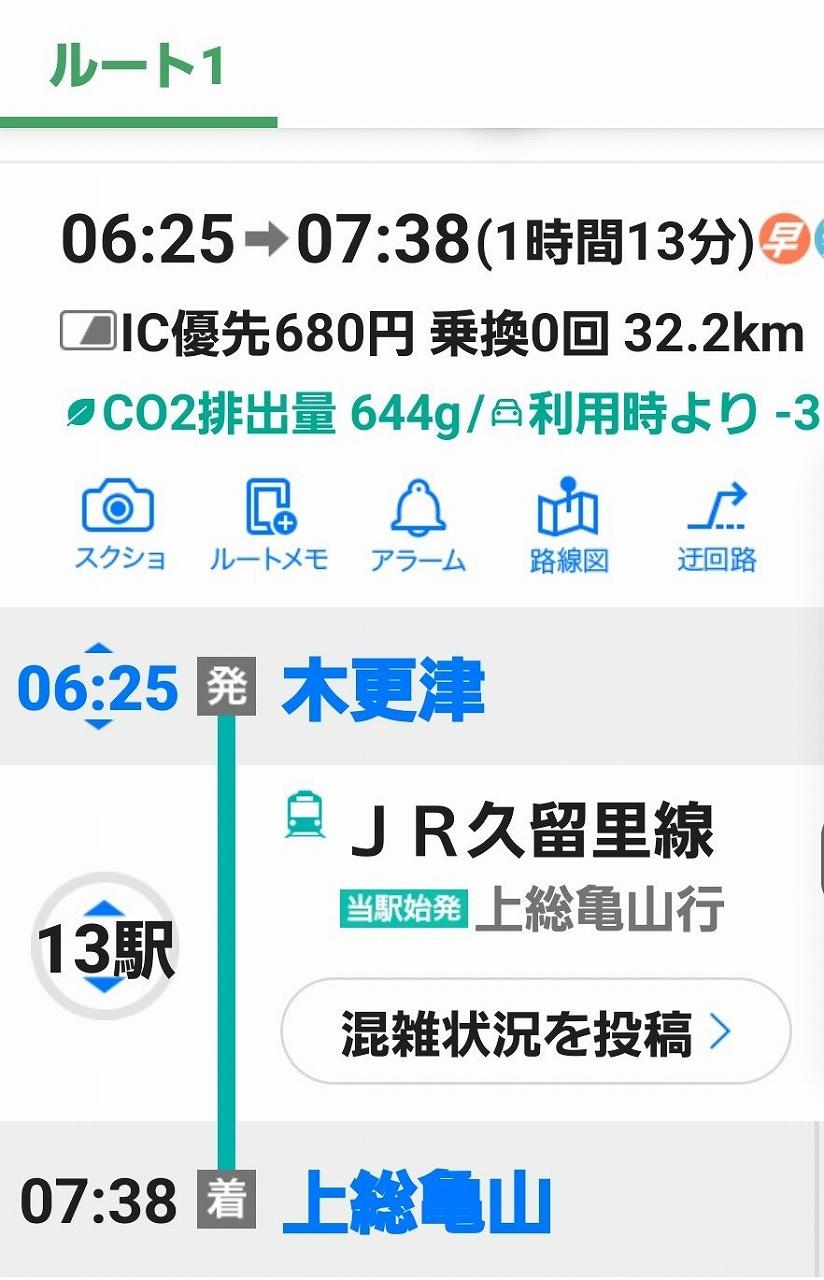
Task: Tap 混雑状況を投稿 to report crowding
Action: coord(536,1032)
